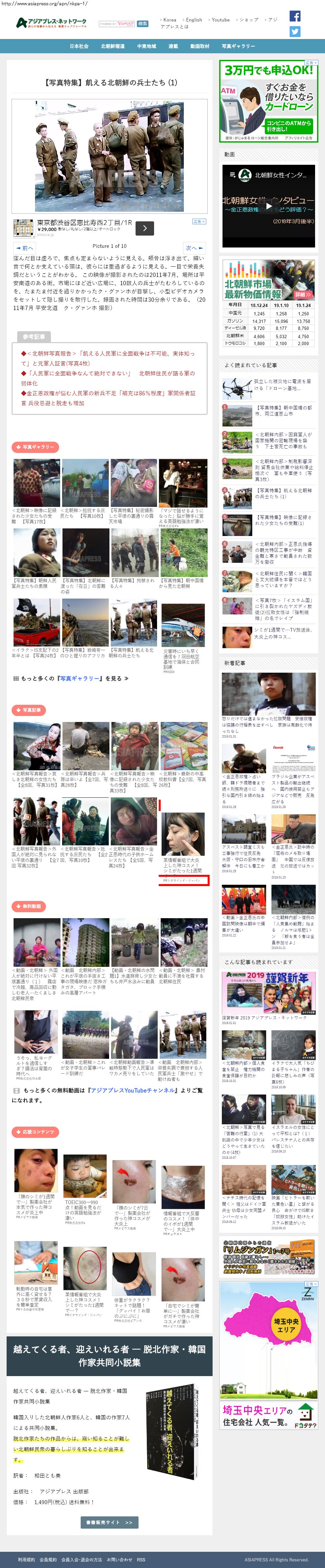Go back with the 前へ button
Image resolution: width=325 pixels, height=1568 pixels.
pyautogui.click(x=25, y=248)
